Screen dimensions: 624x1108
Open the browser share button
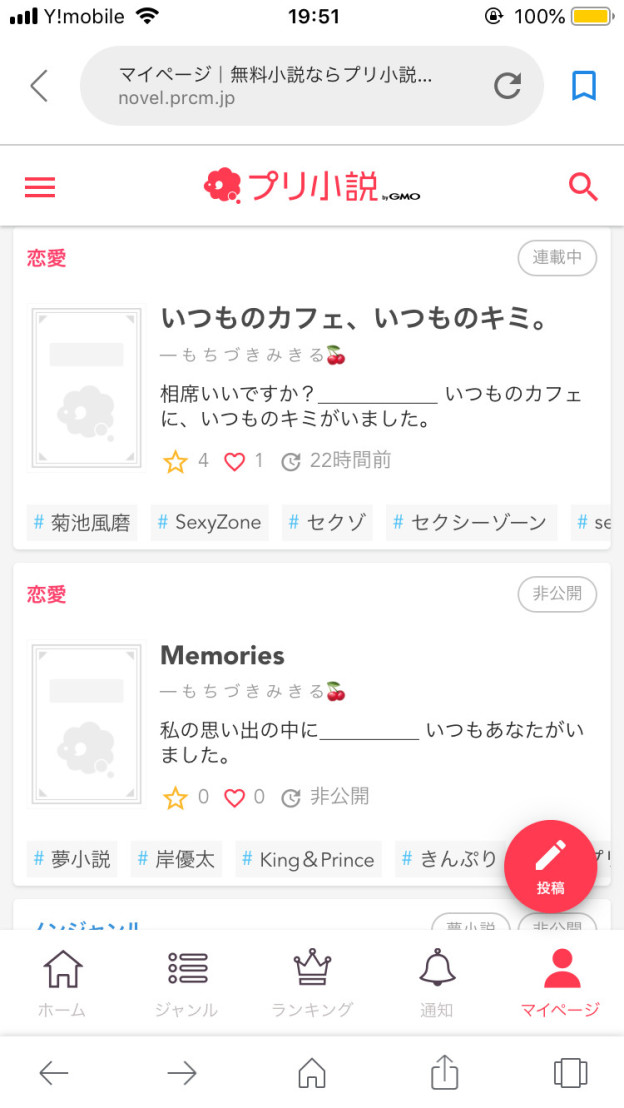(445, 1073)
